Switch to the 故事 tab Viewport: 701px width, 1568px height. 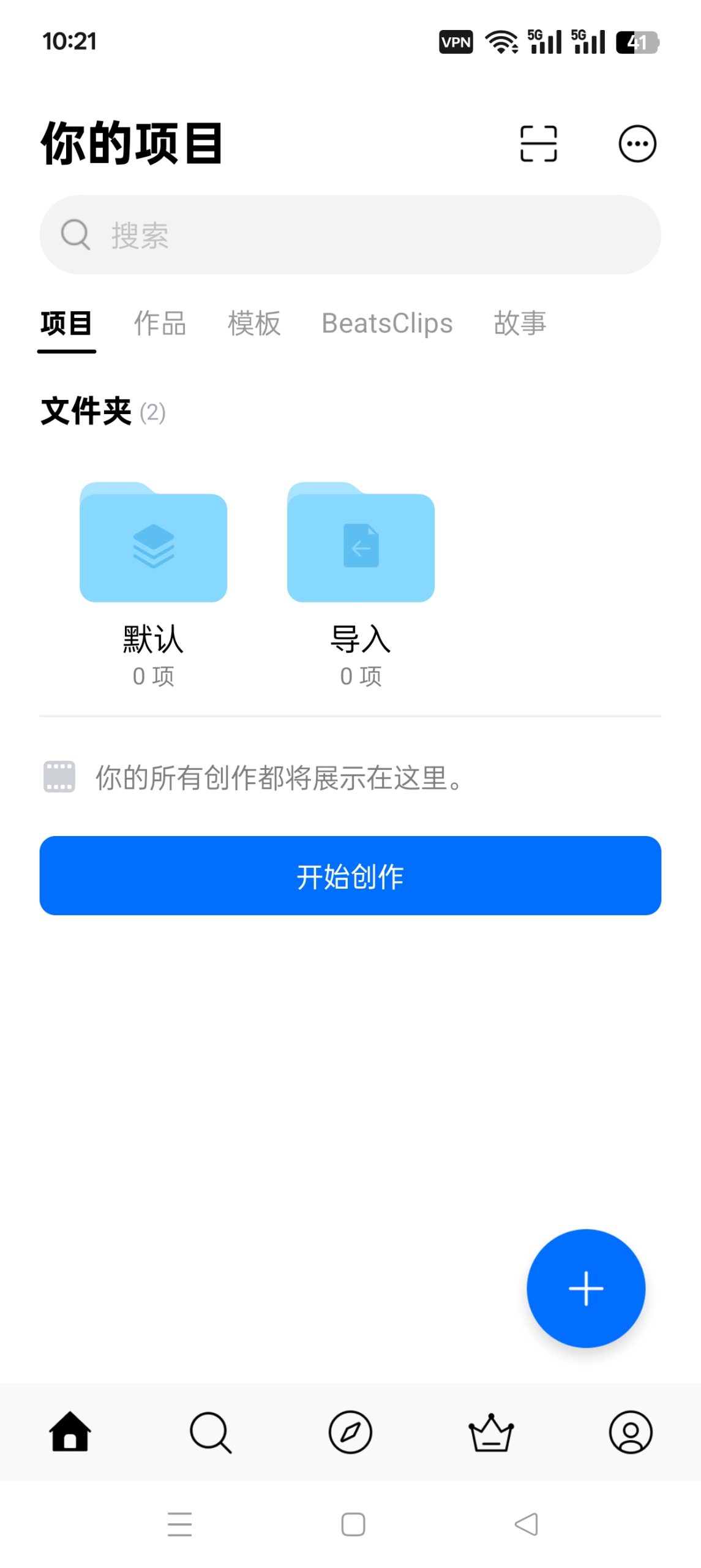520,324
